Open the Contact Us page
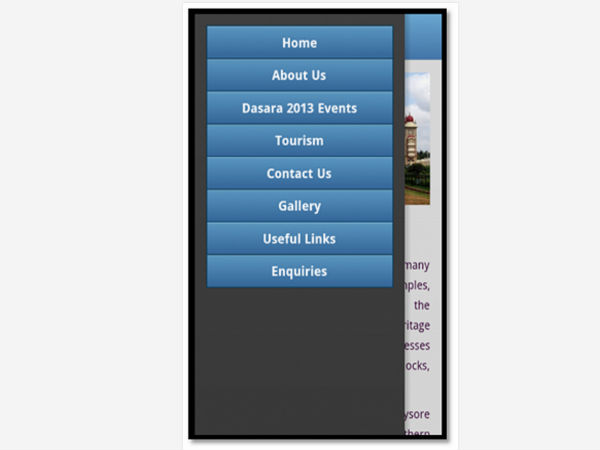This screenshot has width=600, height=450. tap(299, 173)
